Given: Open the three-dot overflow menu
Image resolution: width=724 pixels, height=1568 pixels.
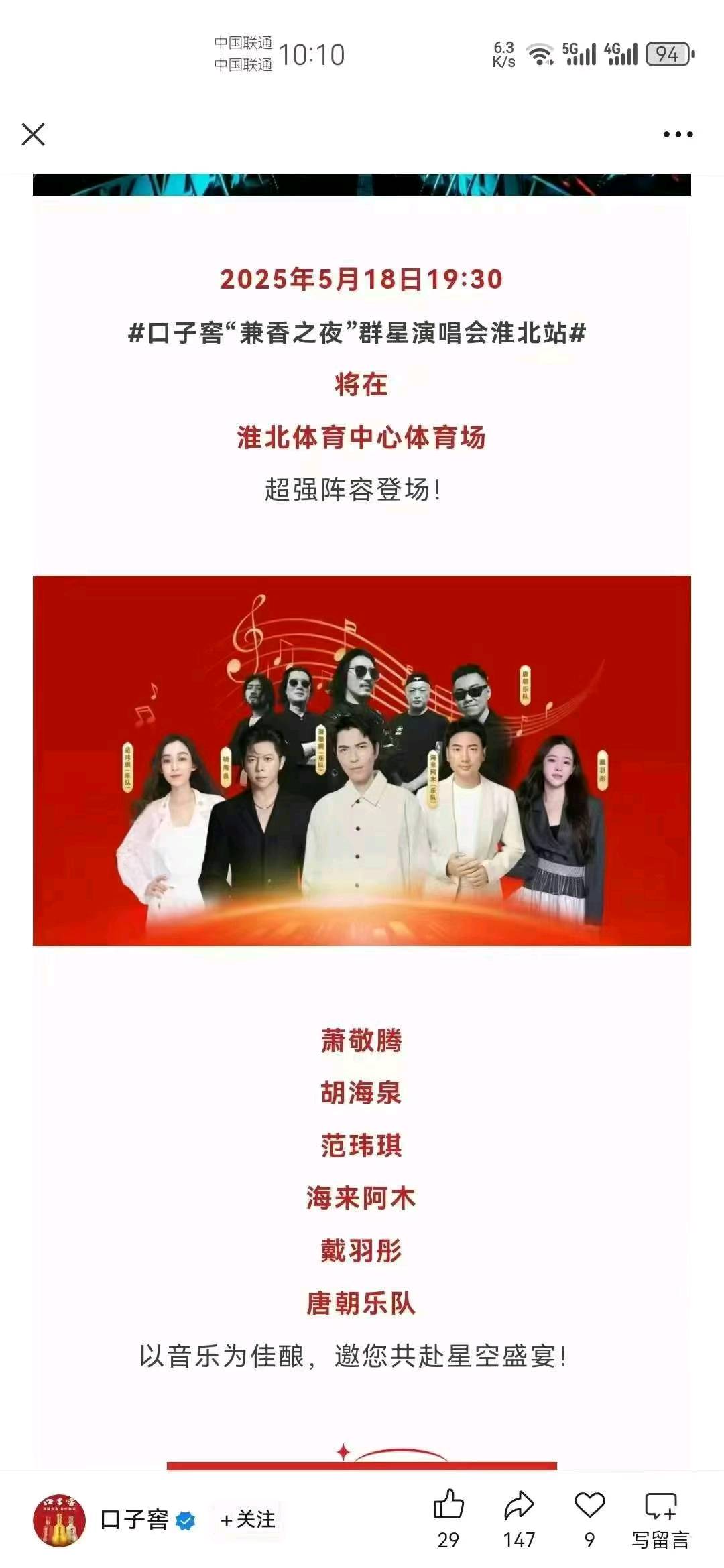Looking at the screenshot, I should pyautogui.click(x=678, y=134).
